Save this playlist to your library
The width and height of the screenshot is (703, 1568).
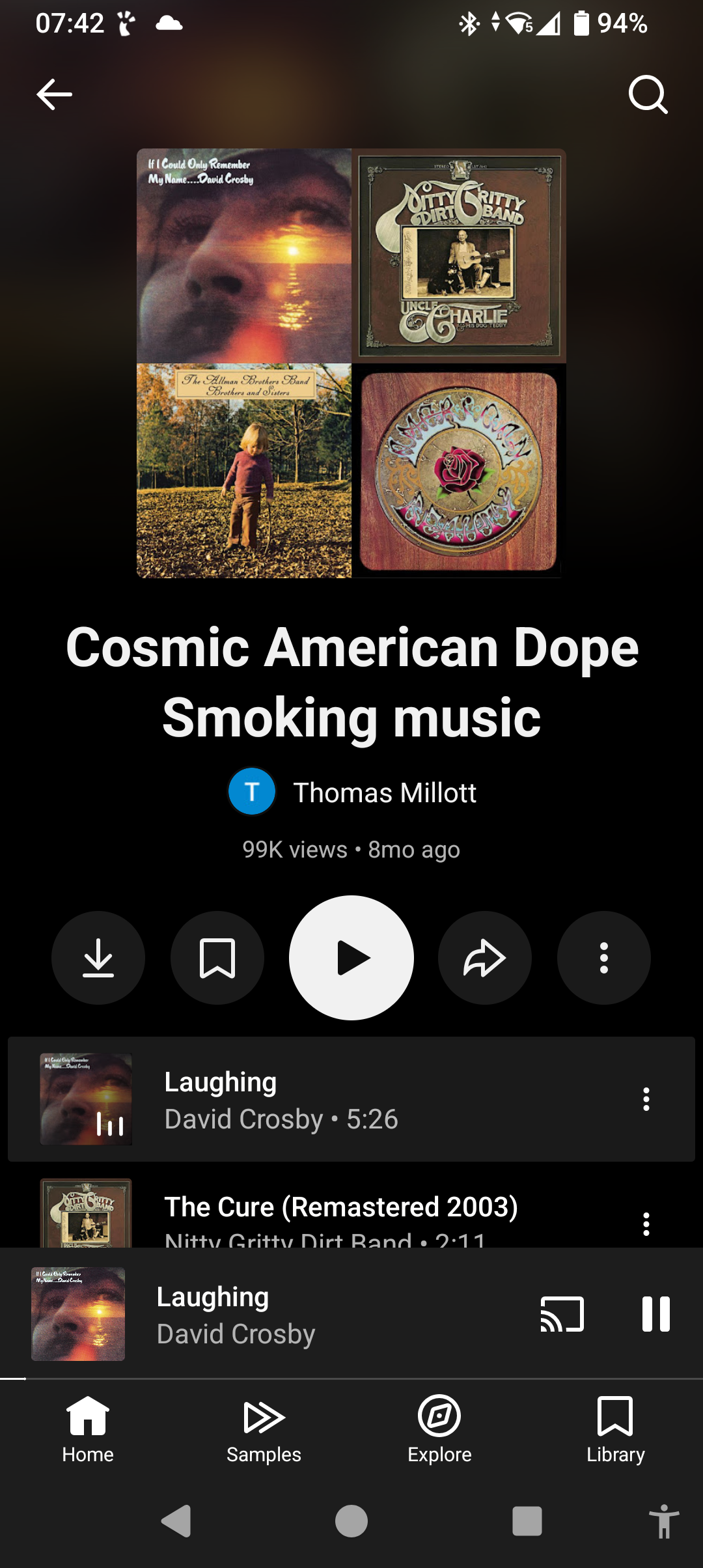[x=217, y=958]
